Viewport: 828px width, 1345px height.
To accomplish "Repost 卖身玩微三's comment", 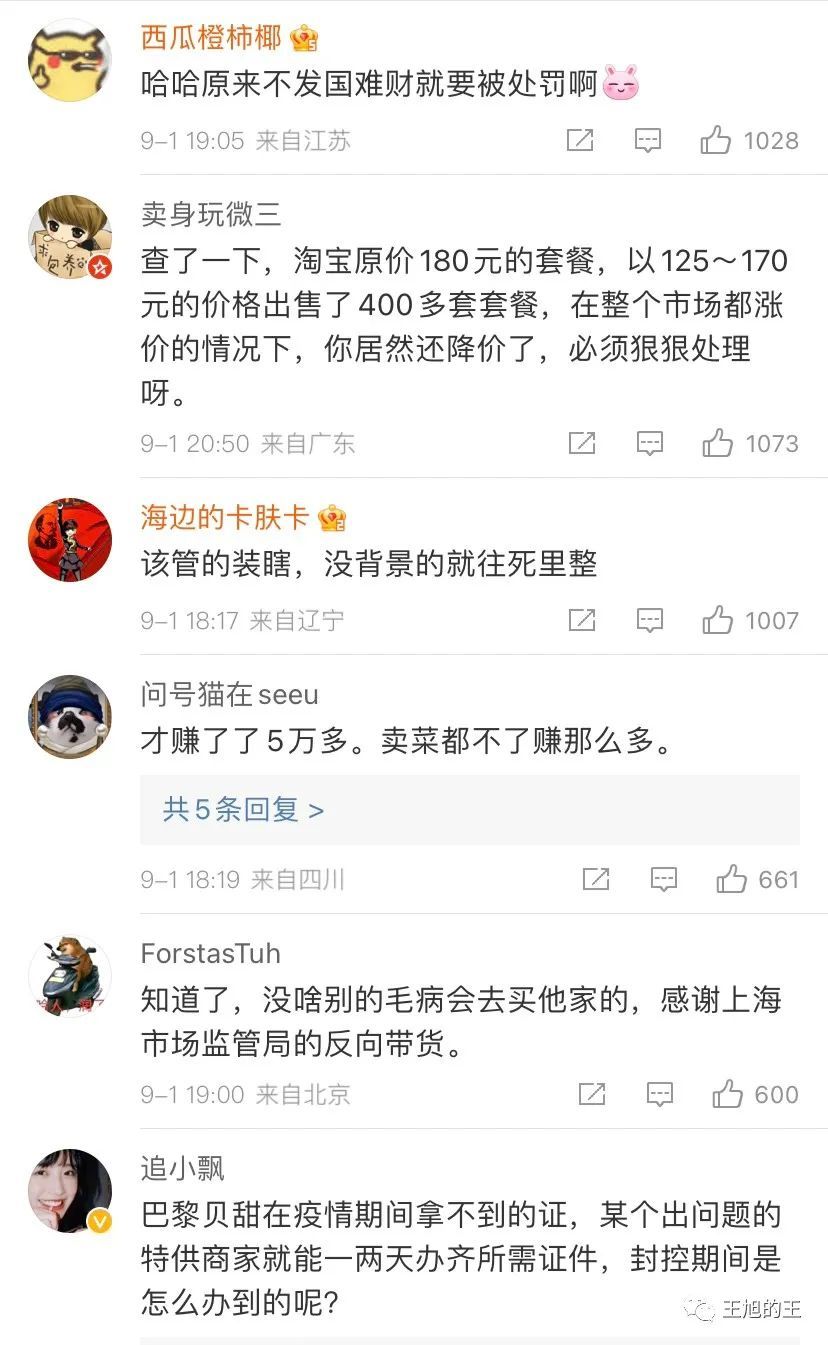I will pyautogui.click(x=582, y=443).
